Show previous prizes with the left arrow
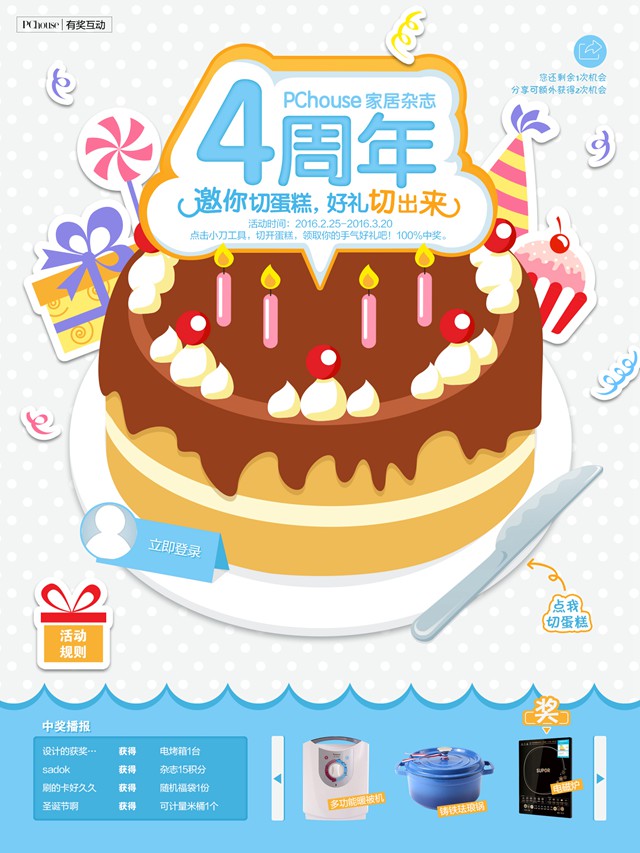Screen dimensions: 640x853 [278, 778]
